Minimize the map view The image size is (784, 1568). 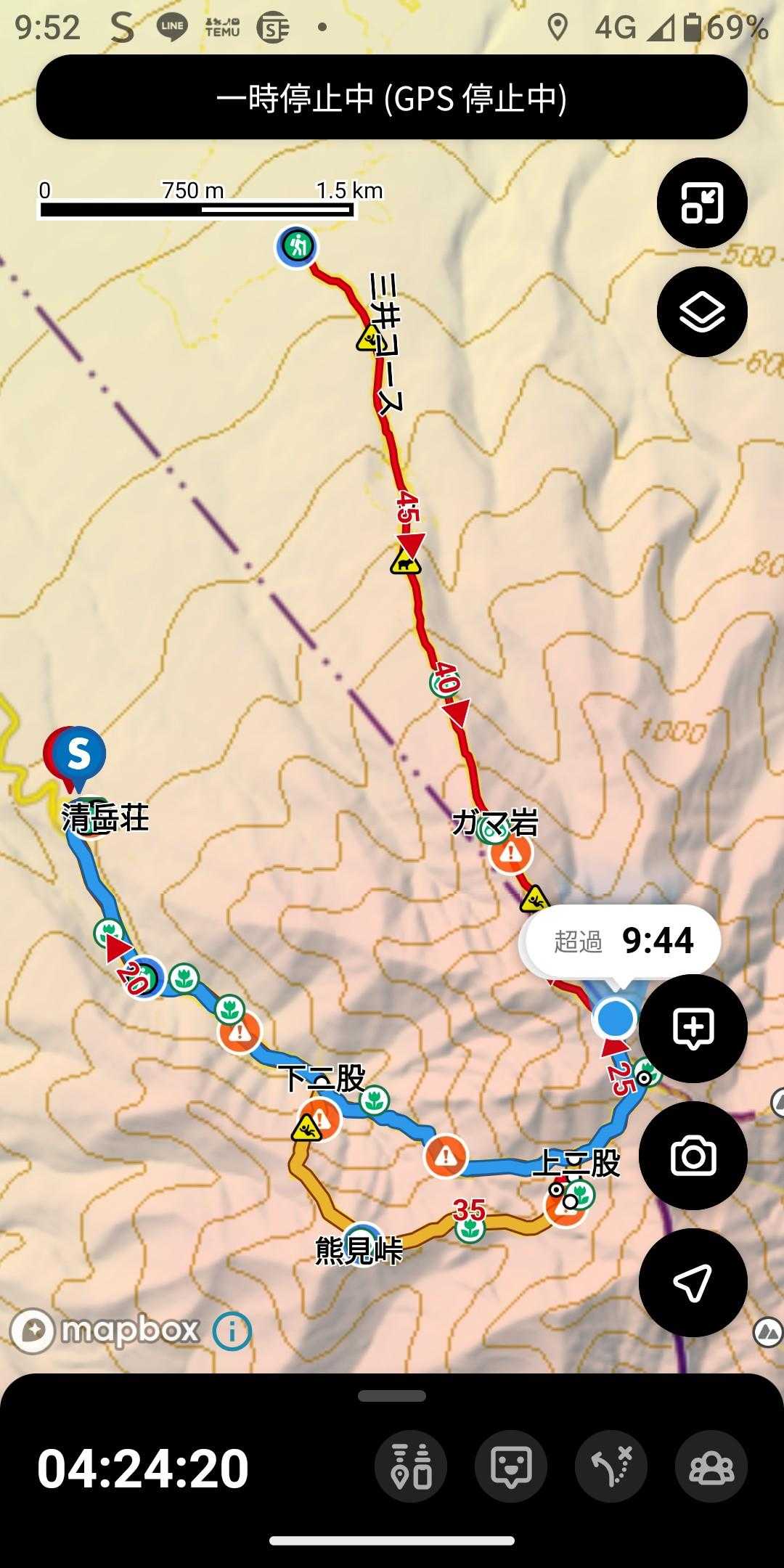click(701, 203)
